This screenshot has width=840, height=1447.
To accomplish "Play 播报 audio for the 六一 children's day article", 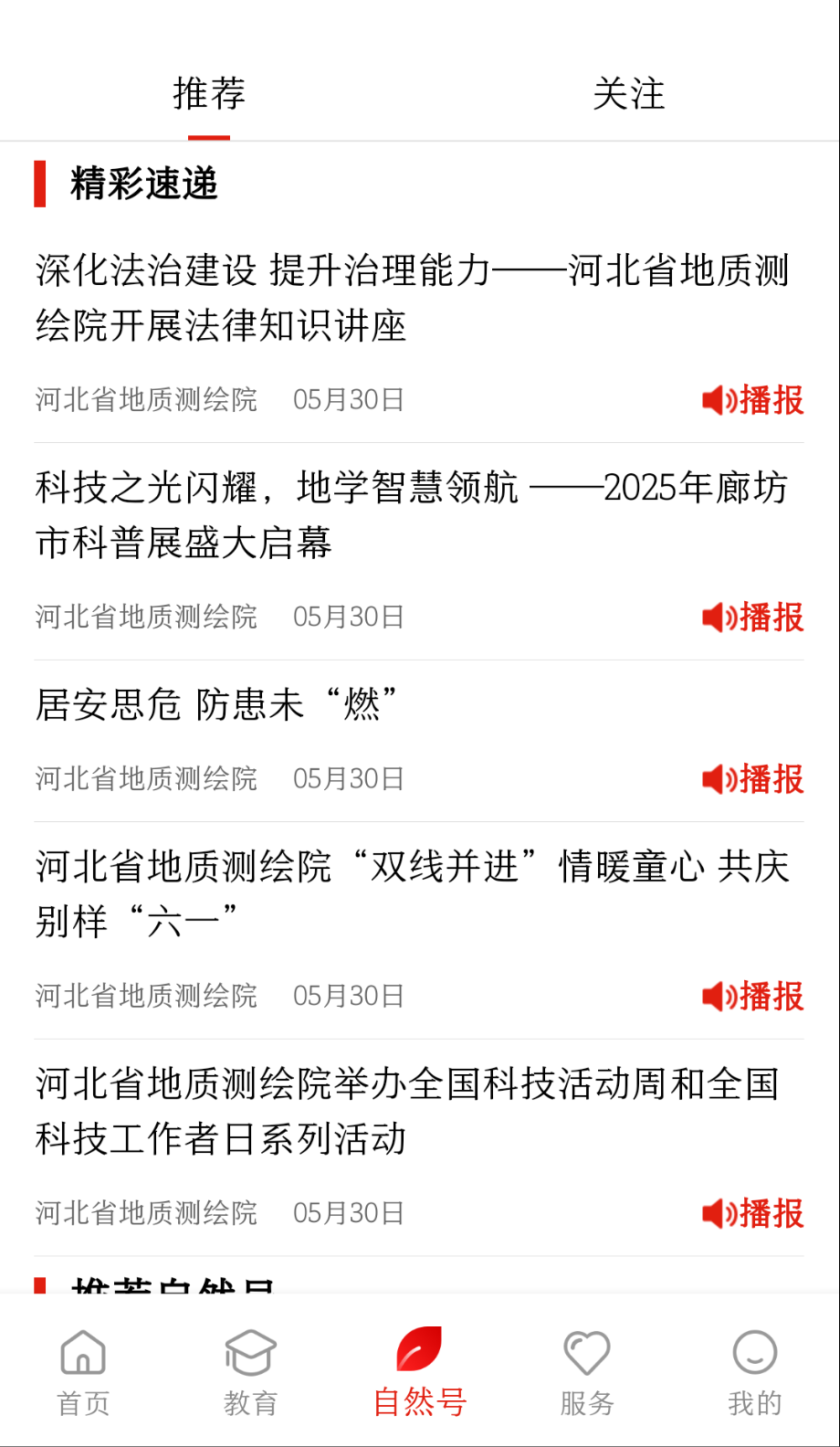I will [x=751, y=996].
